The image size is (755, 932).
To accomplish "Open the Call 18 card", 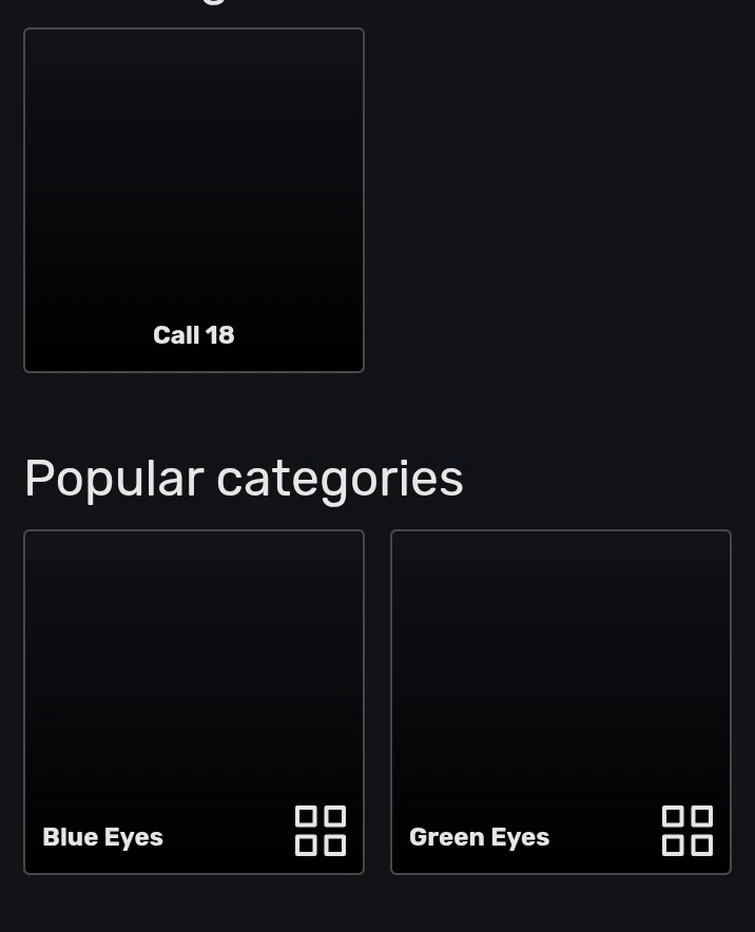I will [193, 200].
